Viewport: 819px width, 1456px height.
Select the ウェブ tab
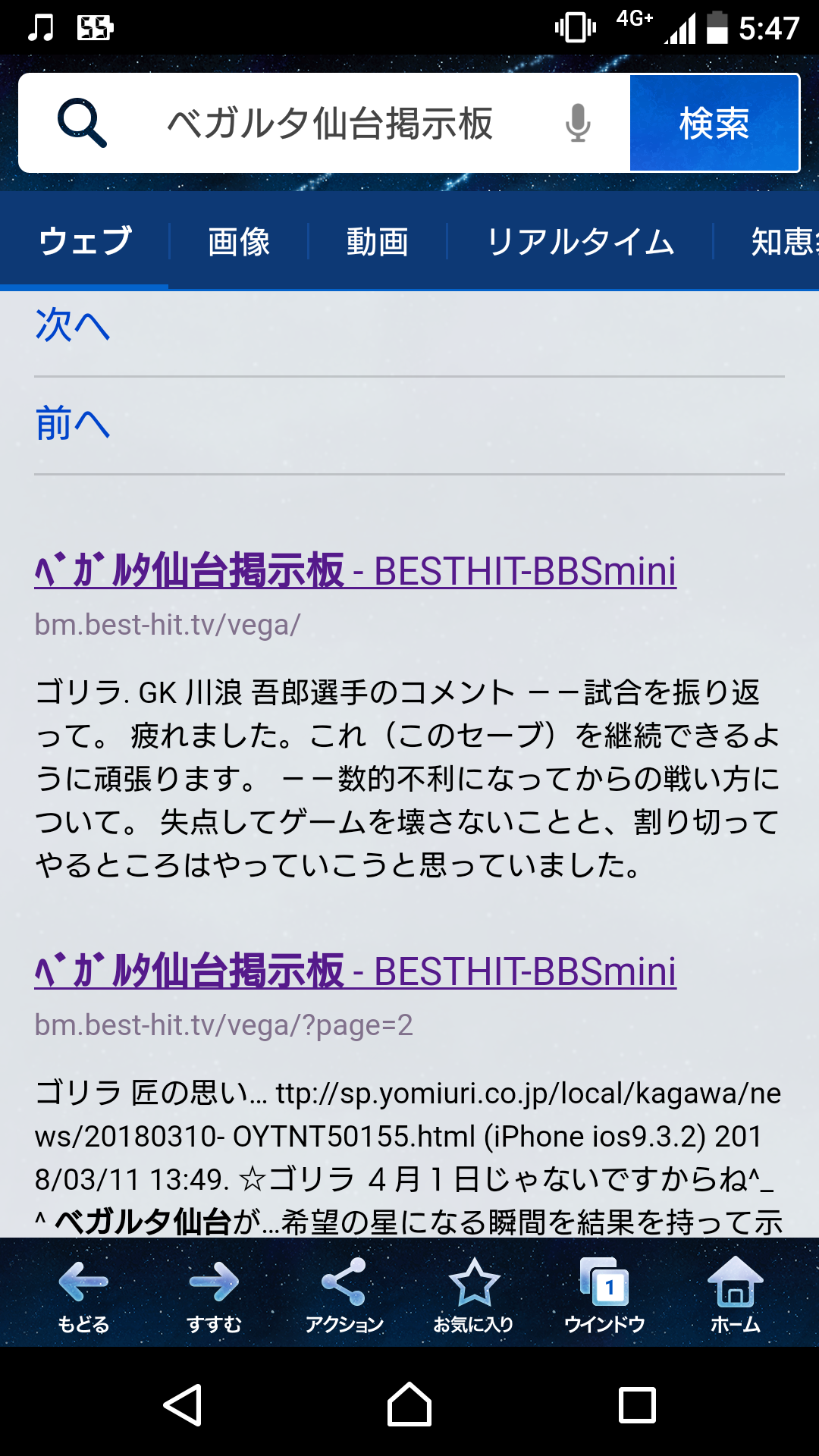(85, 242)
